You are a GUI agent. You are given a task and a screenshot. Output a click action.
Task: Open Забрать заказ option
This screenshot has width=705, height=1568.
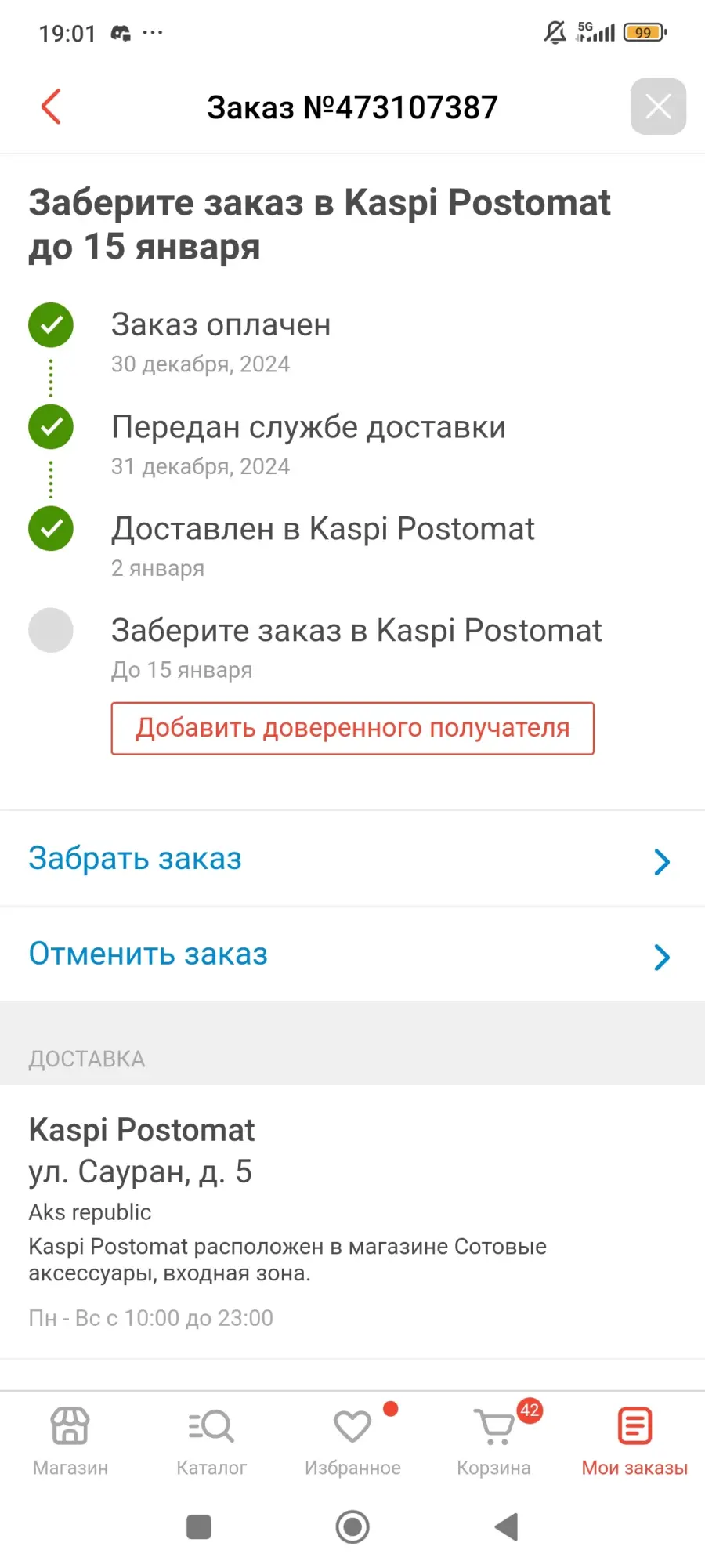tap(352, 860)
